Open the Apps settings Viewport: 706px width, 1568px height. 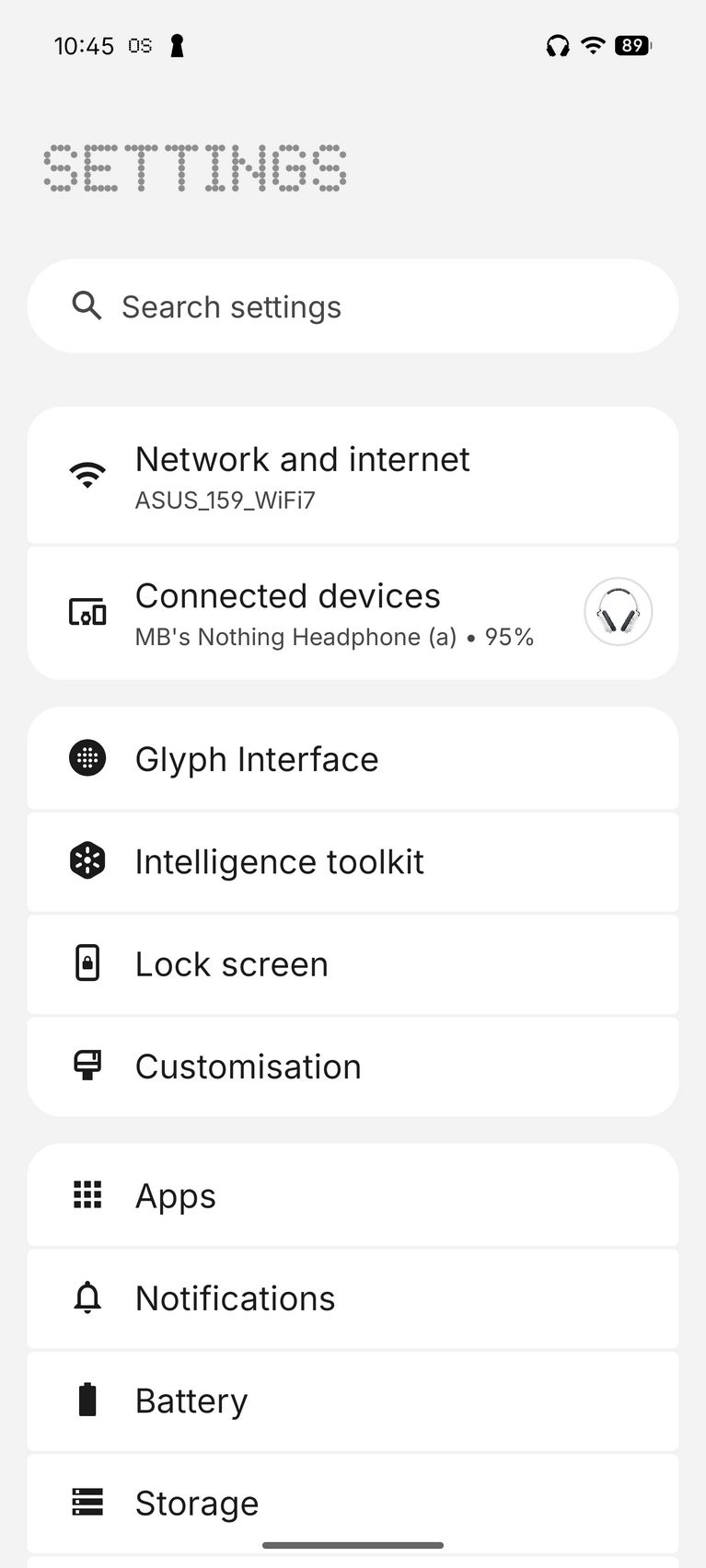[353, 1195]
